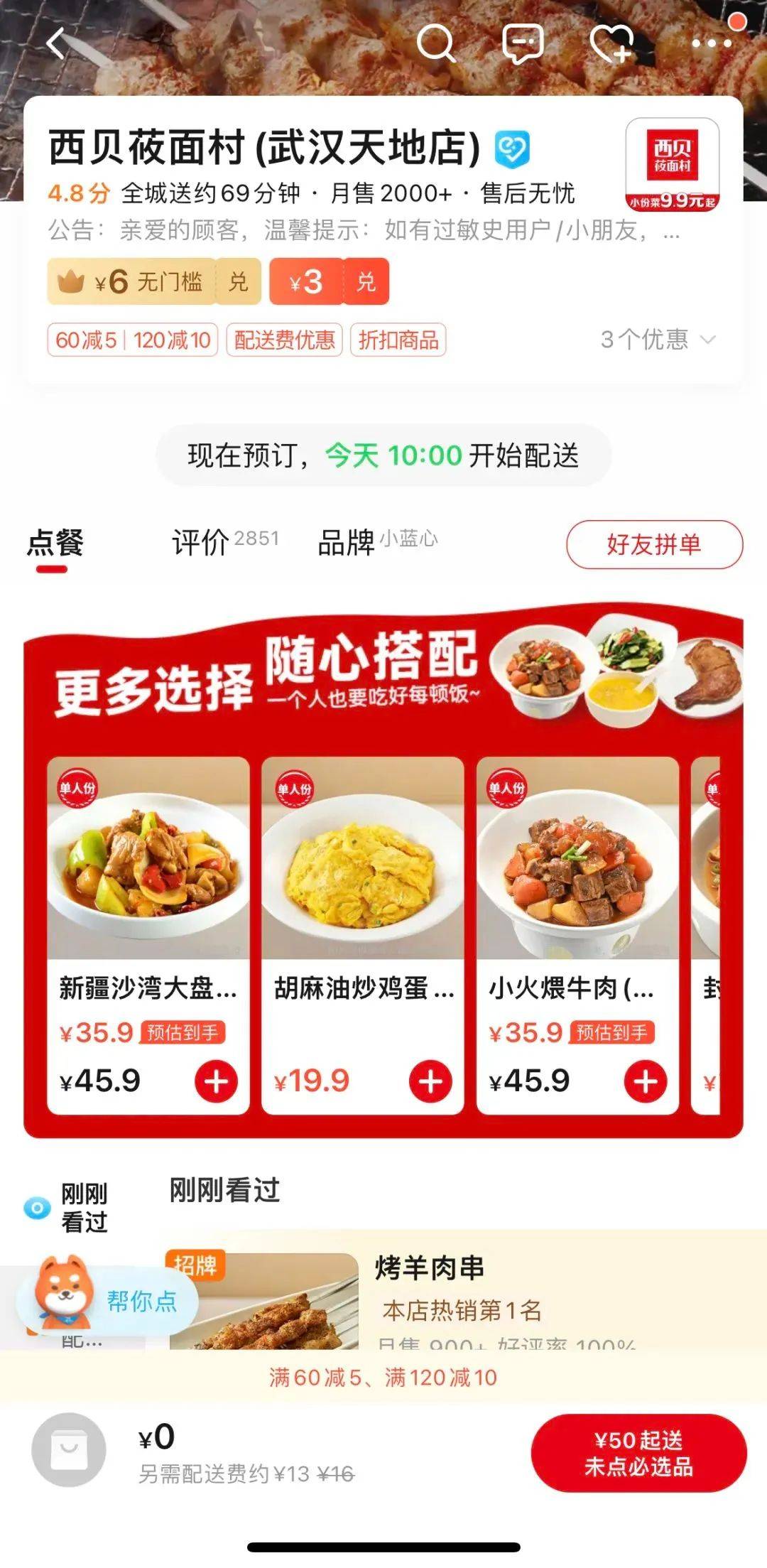Redeem the ¥6 无门槛 coupon
The height and width of the screenshot is (1568, 767).
[238, 282]
